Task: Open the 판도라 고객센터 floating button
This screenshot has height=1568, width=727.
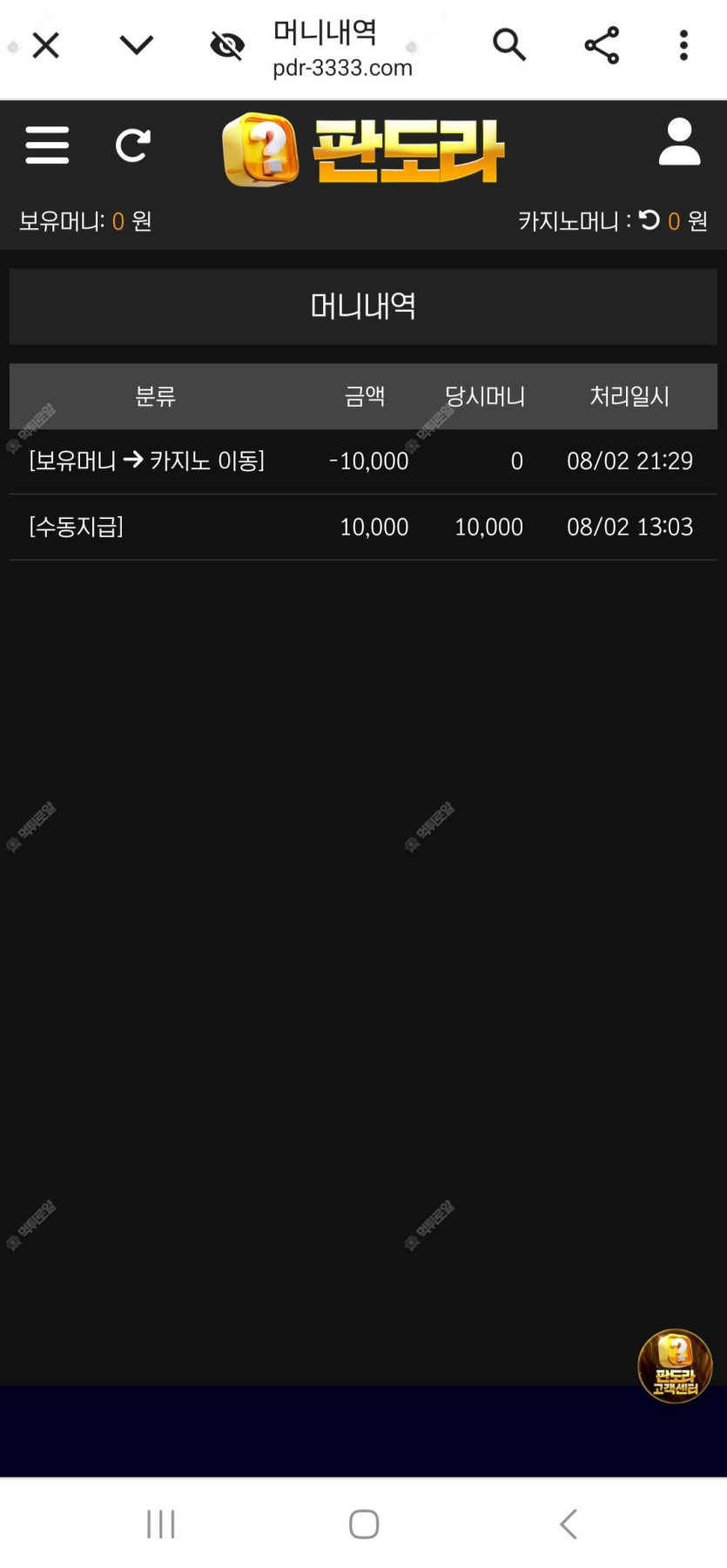Action: [x=675, y=1365]
